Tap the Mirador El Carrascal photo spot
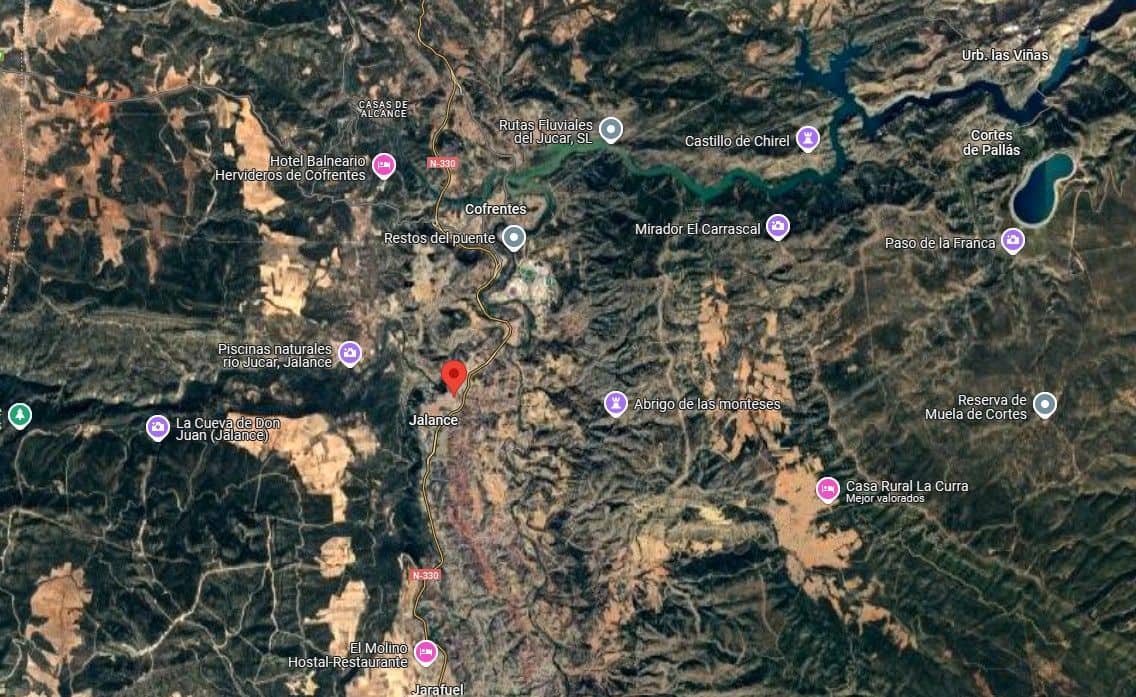1136x697 pixels. 778,227
